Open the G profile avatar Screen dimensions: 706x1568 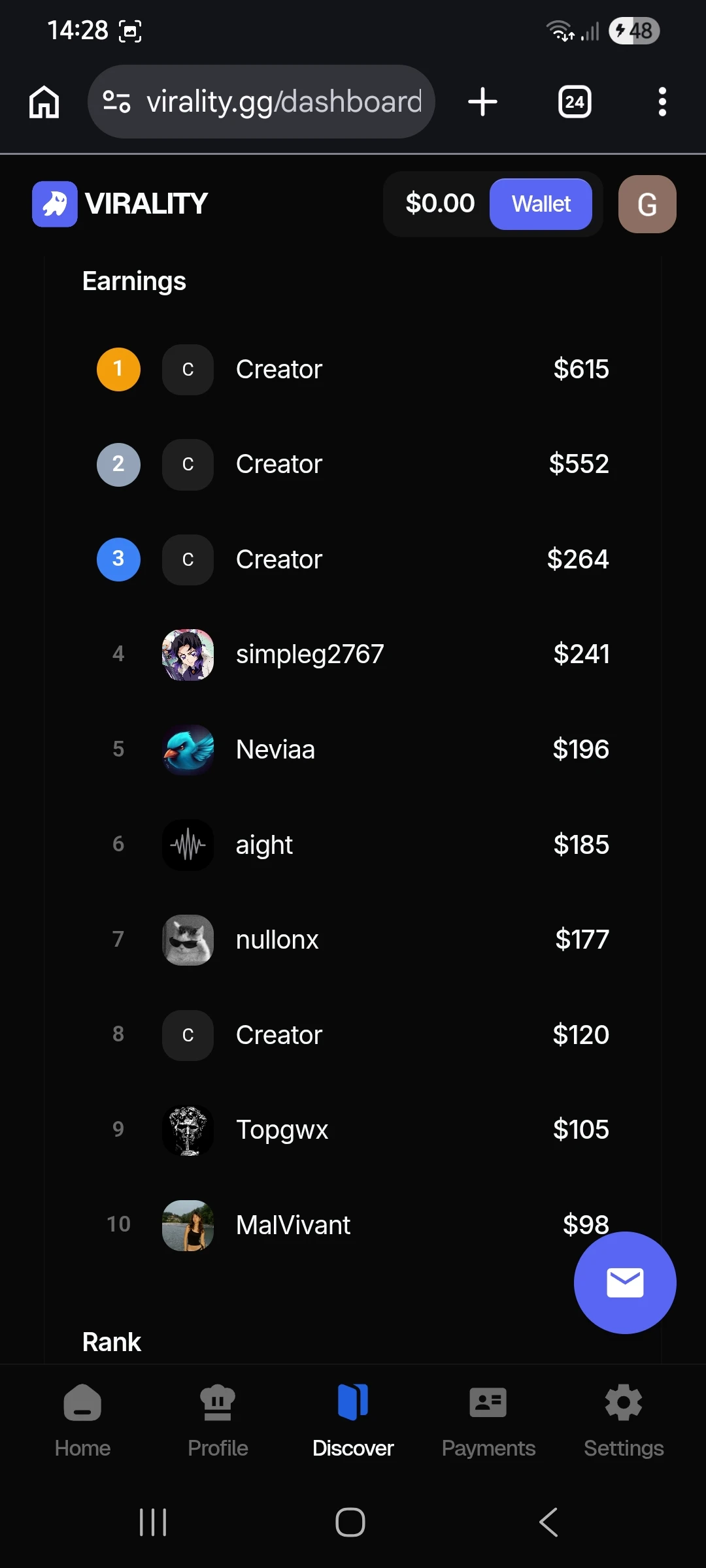point(647,204)
